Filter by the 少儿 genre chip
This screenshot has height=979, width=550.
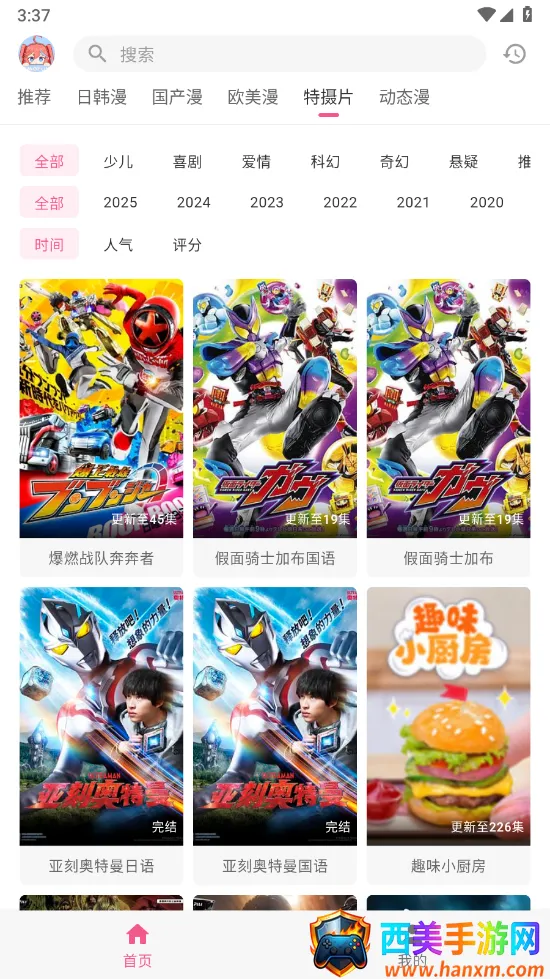118,162
